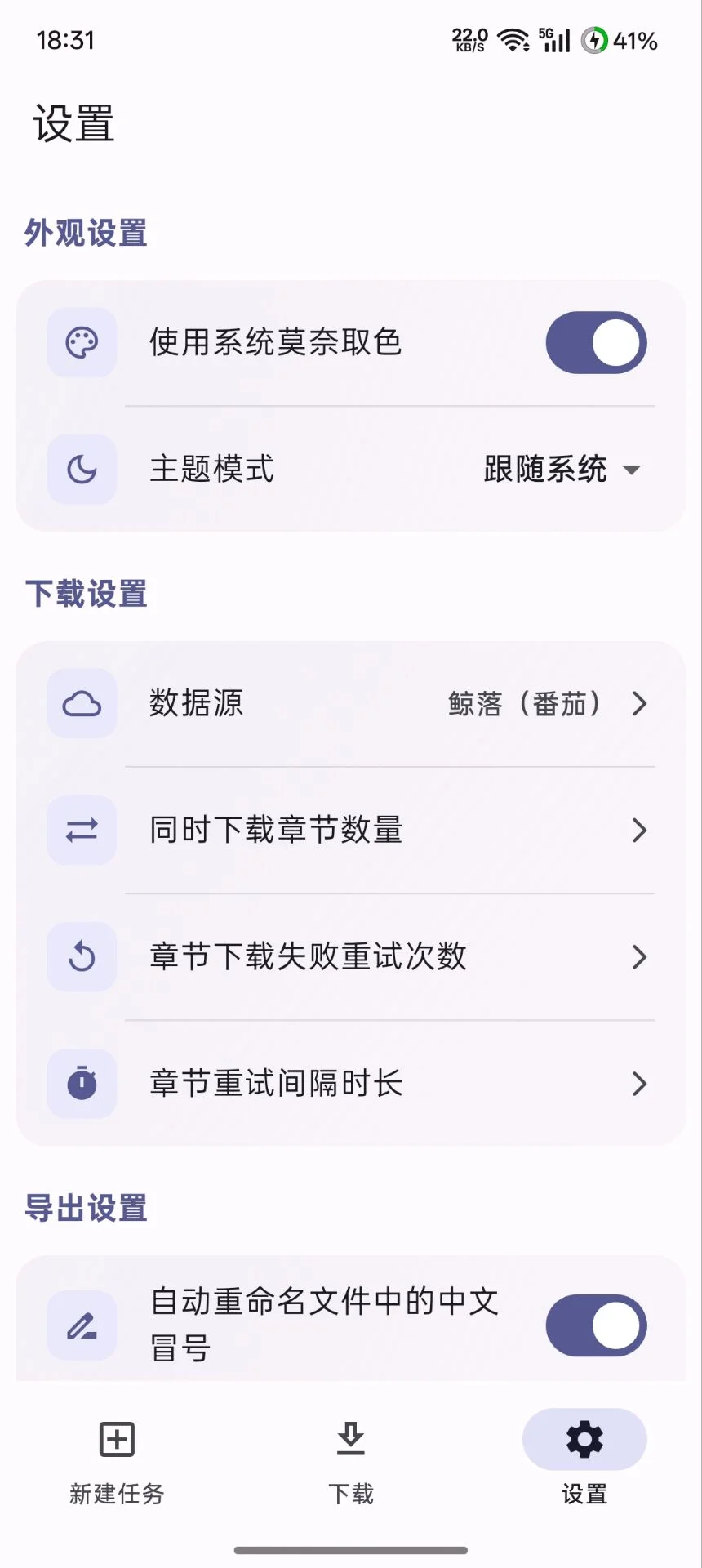Switch to the 下载 tab
This screenshot has height=1568, width=702.
350,1462
